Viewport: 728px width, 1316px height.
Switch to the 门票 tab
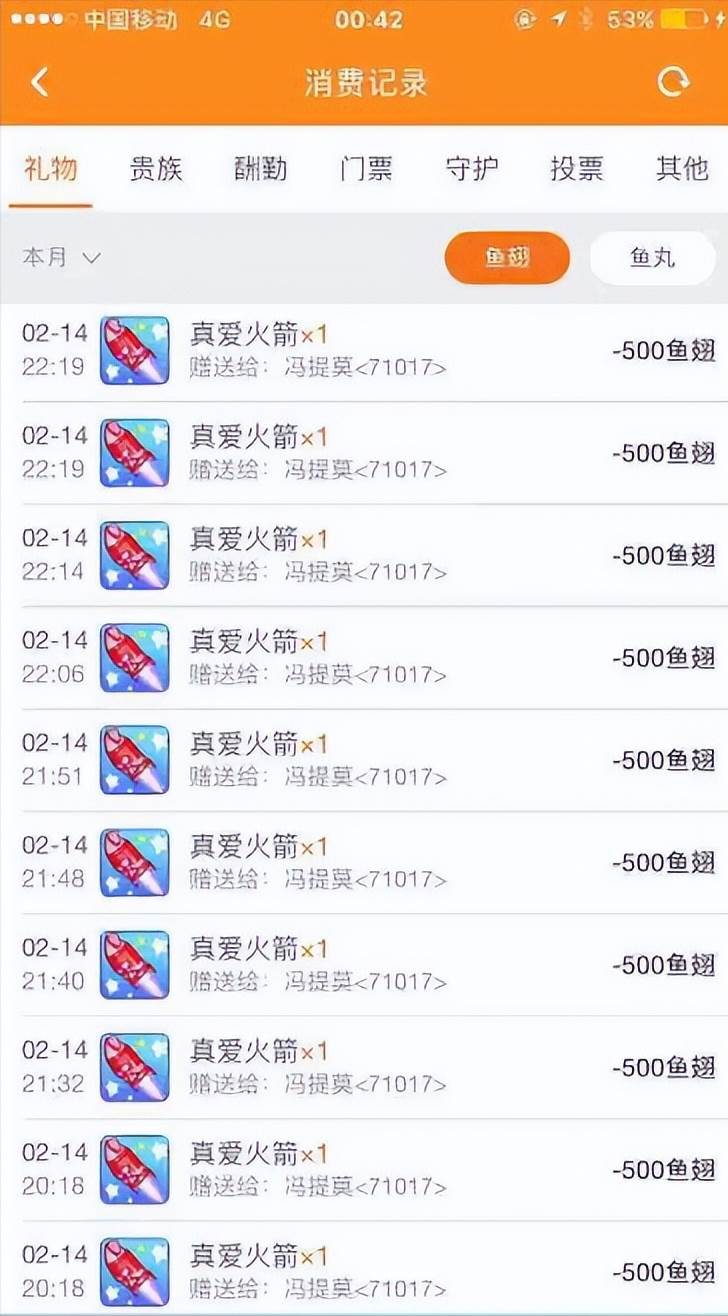(365, 168)
